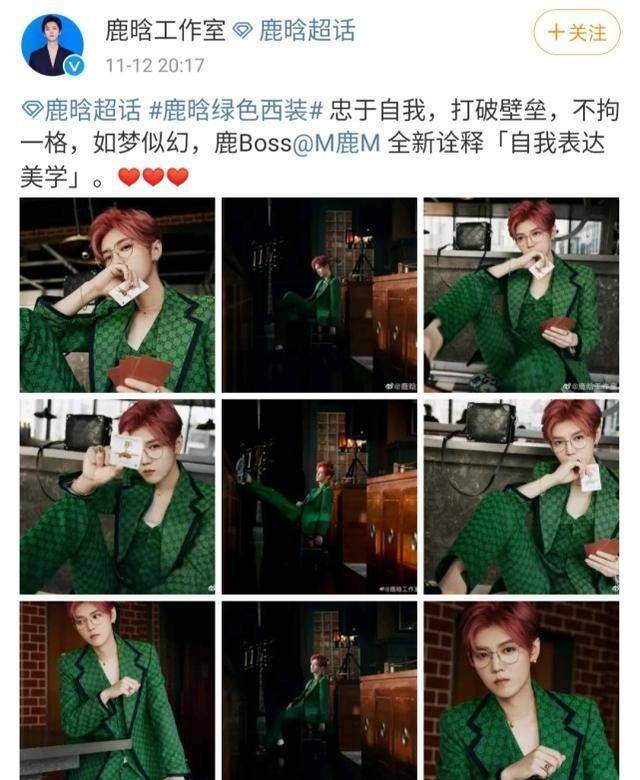
Task: Open second-row left photo holding card up
Action: pyautogui.click(x=117, y=497)
